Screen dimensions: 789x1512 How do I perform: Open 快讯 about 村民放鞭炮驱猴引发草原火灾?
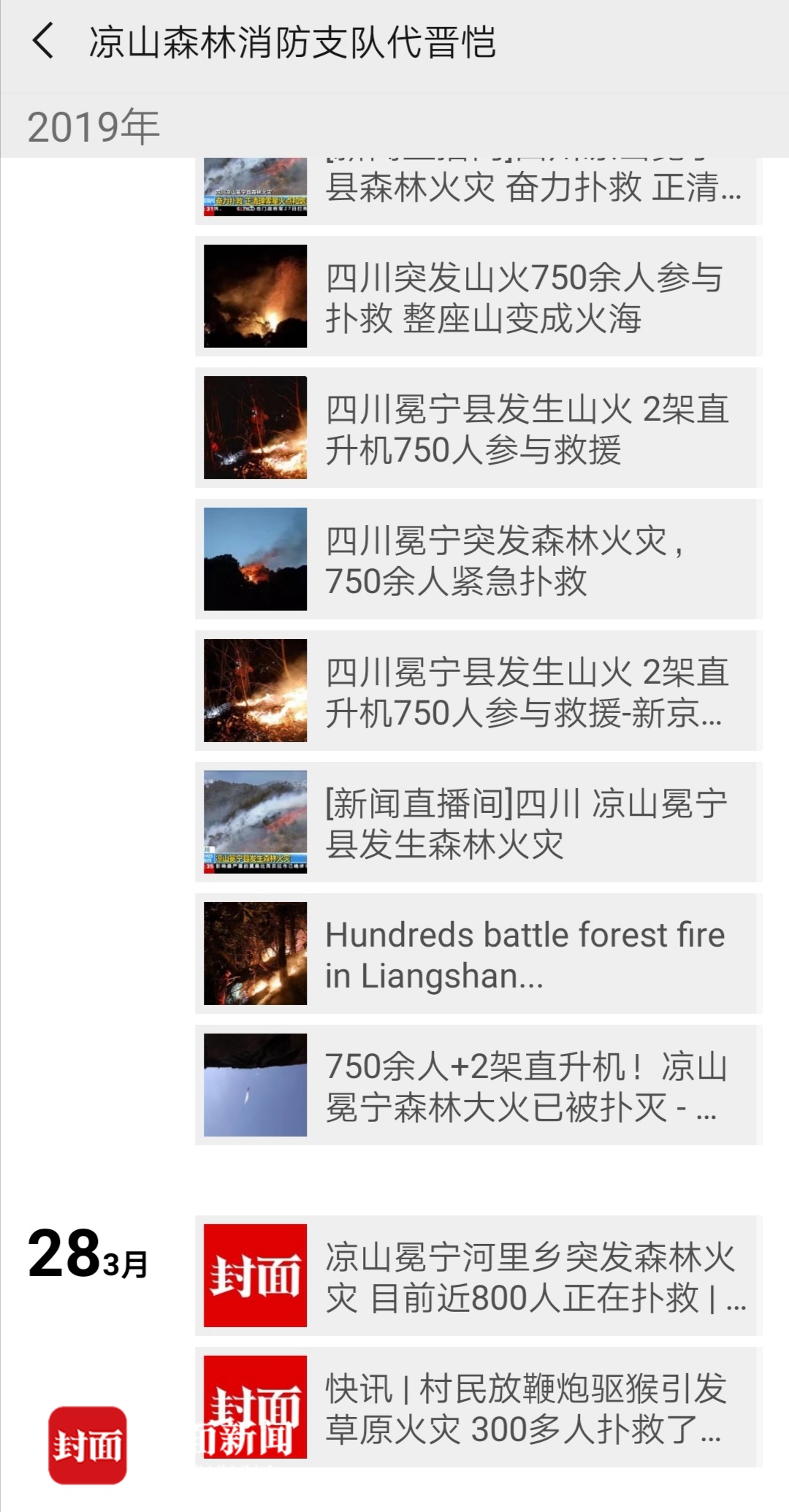(479, 1408)
